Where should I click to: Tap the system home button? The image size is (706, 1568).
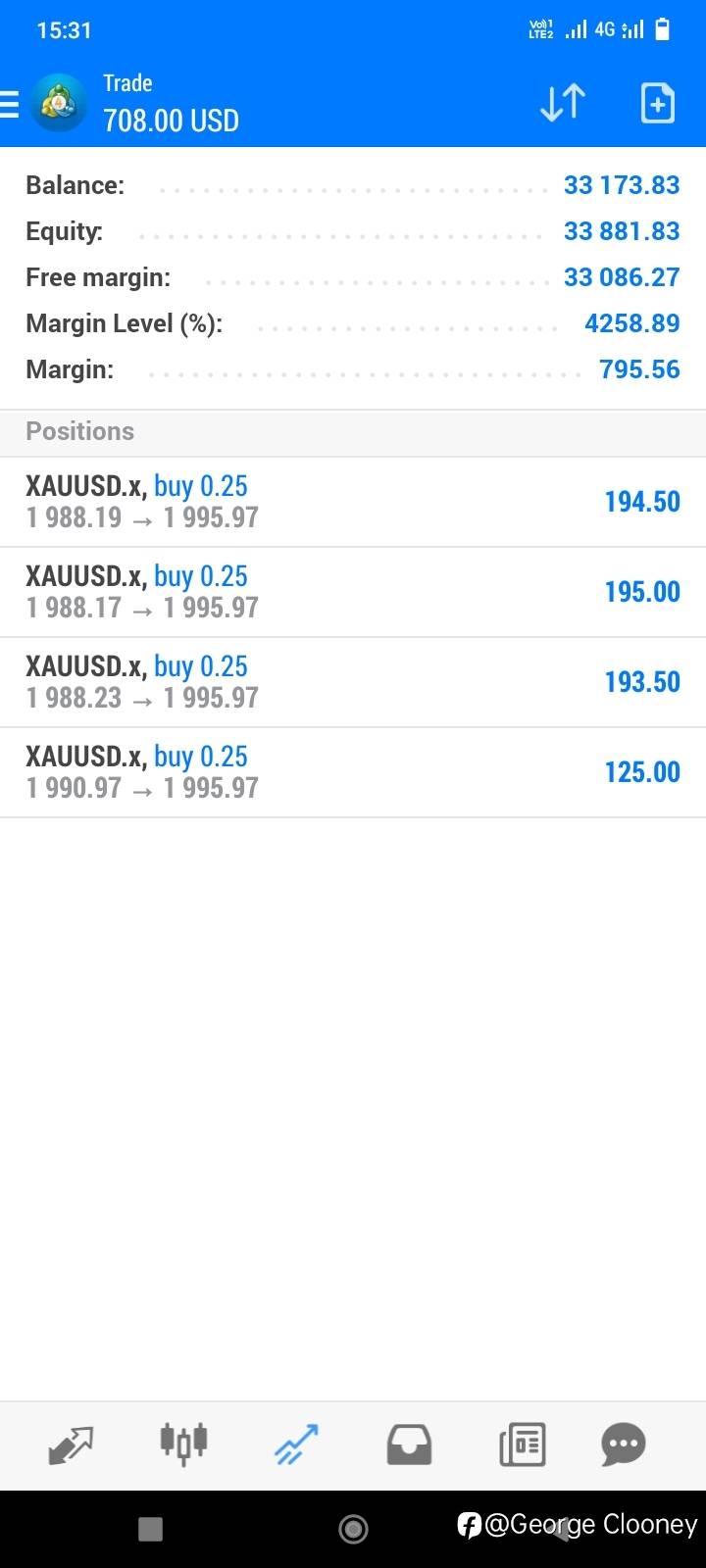pyautogui.click(x=353, y=1528)
